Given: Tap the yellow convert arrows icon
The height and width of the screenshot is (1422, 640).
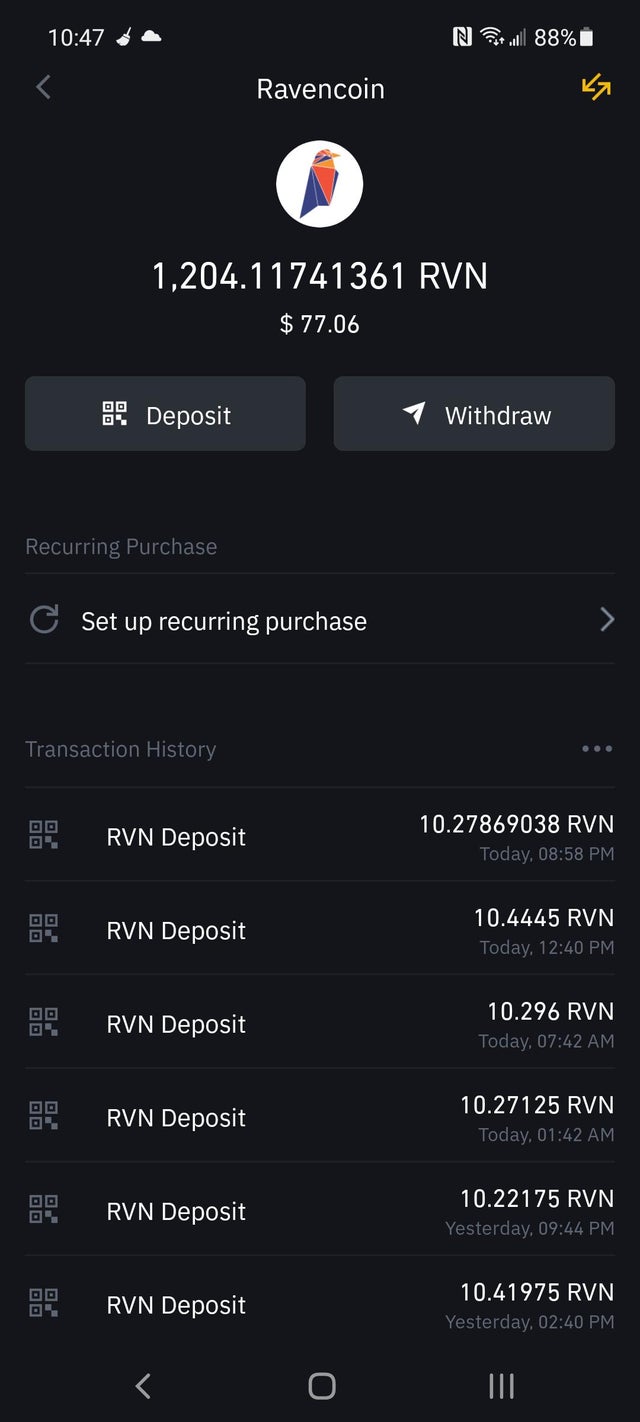Looking at the screenshot, I should click(596, 87).
